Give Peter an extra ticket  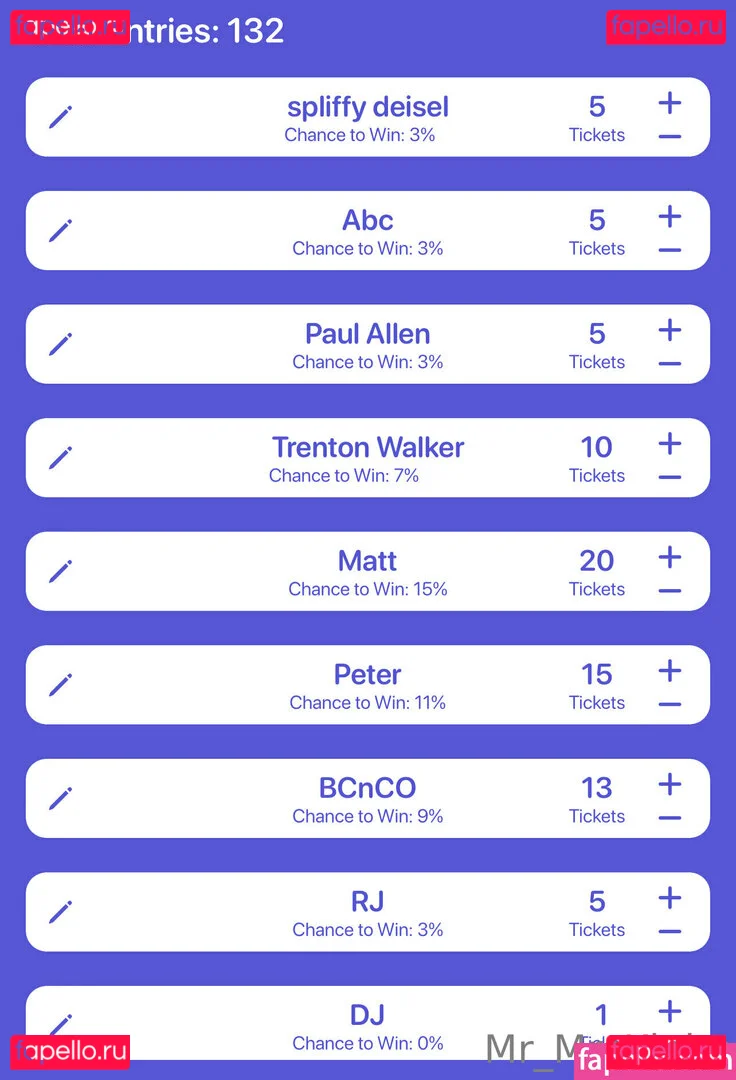click(x=670, y=671)
